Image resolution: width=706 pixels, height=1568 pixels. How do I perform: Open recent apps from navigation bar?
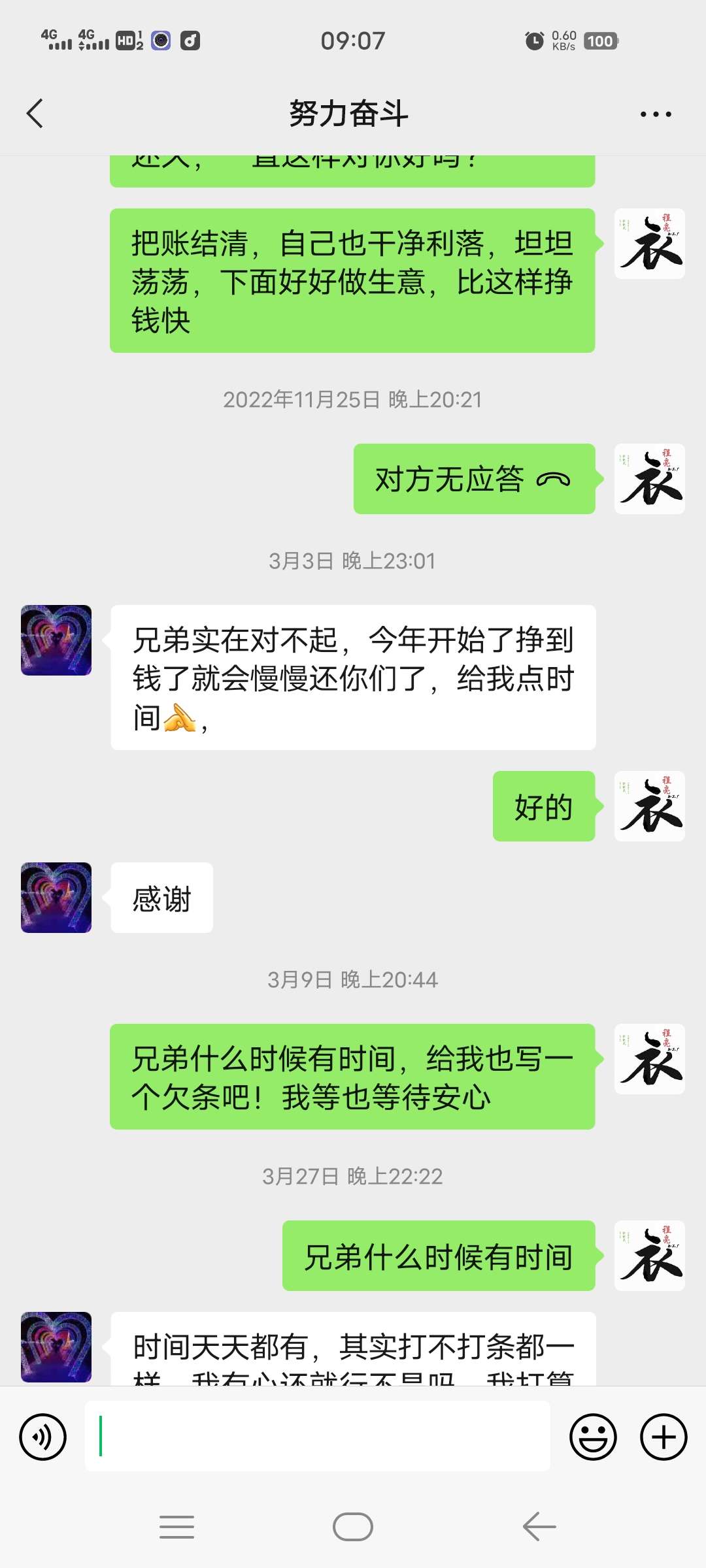point(176,1527)
